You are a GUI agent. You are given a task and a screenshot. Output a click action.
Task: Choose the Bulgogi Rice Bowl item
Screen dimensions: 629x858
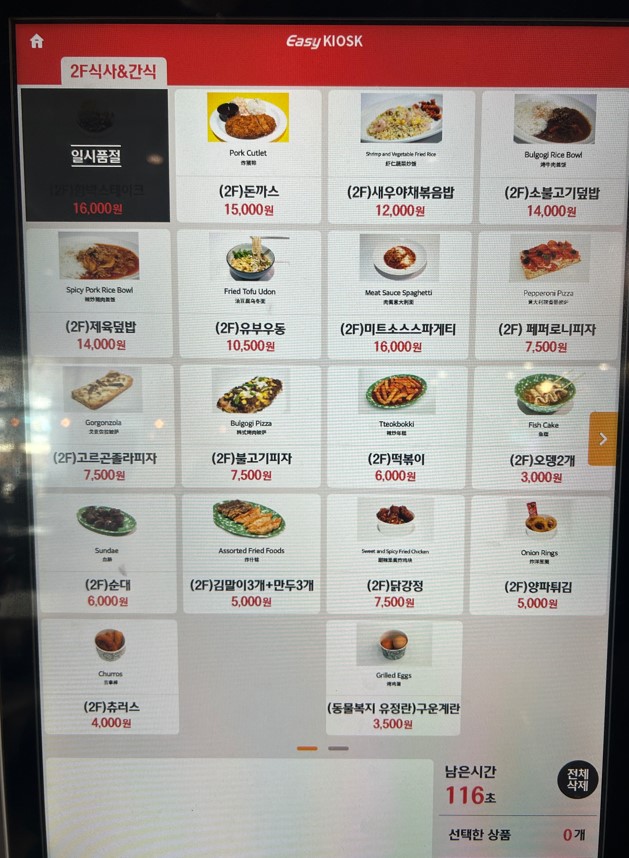click(x=553, y=156)
